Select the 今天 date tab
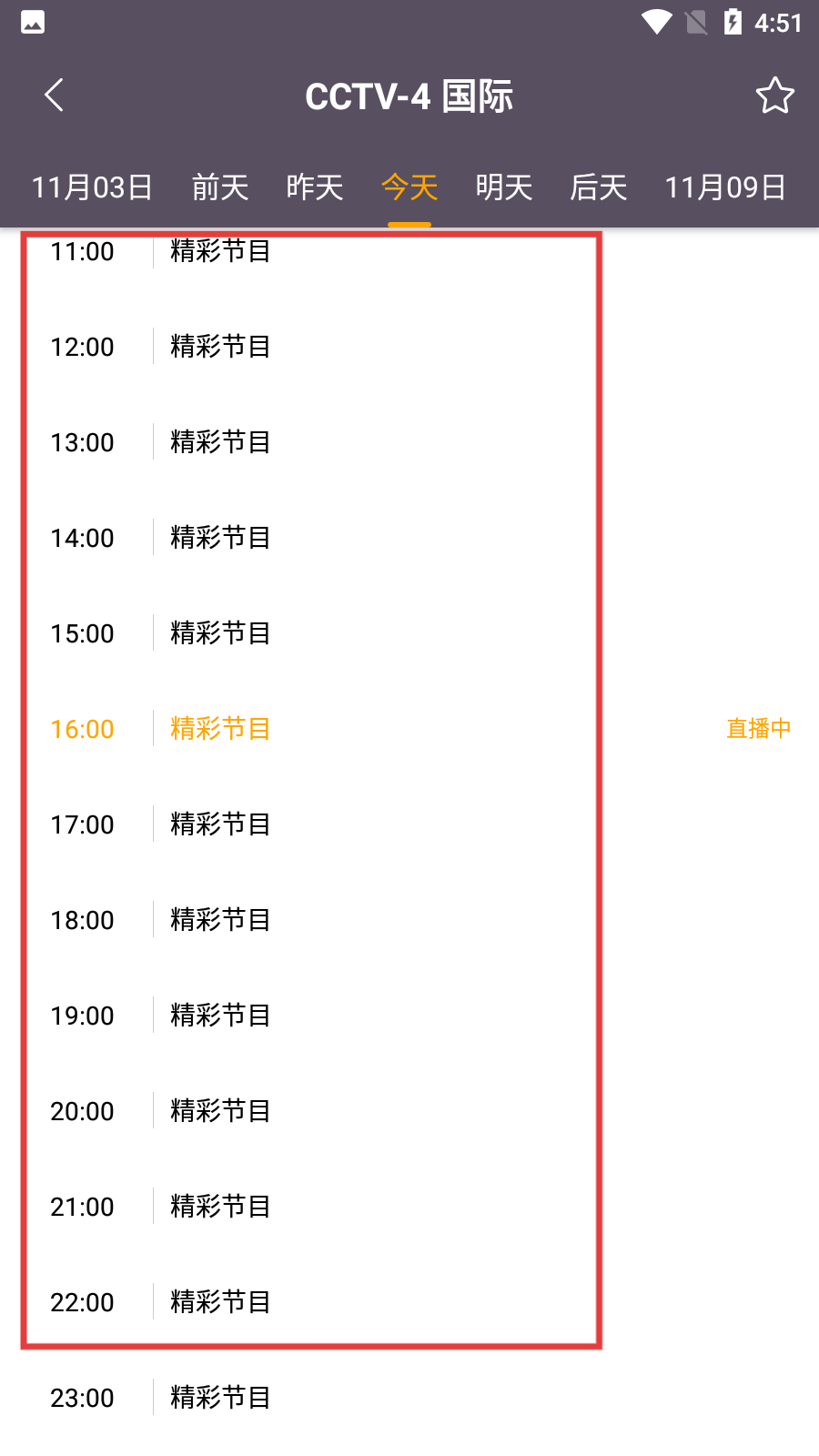 [409, 187]
